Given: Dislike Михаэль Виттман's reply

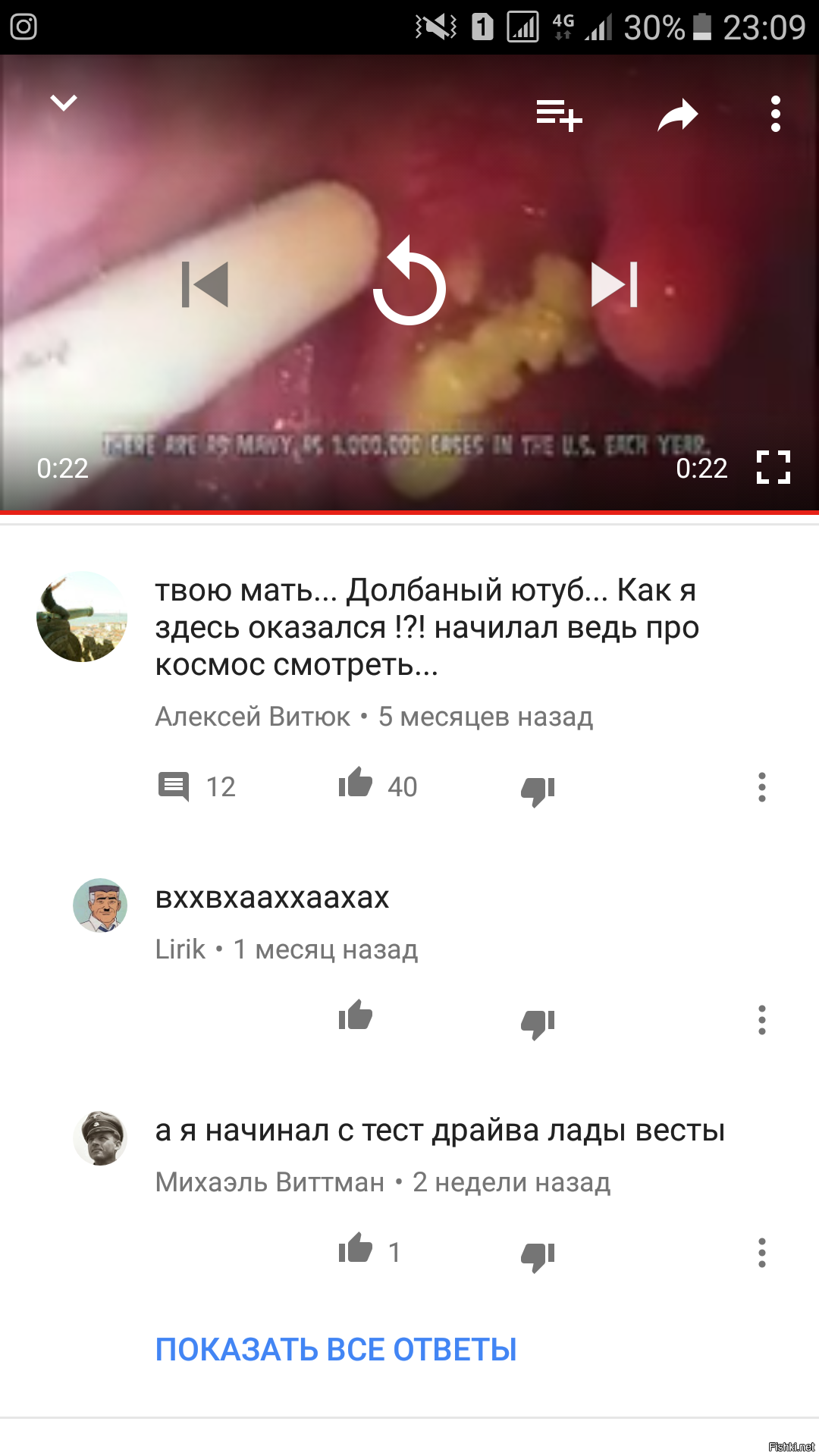Looking at the screenshot, I should pos(538,1257).
